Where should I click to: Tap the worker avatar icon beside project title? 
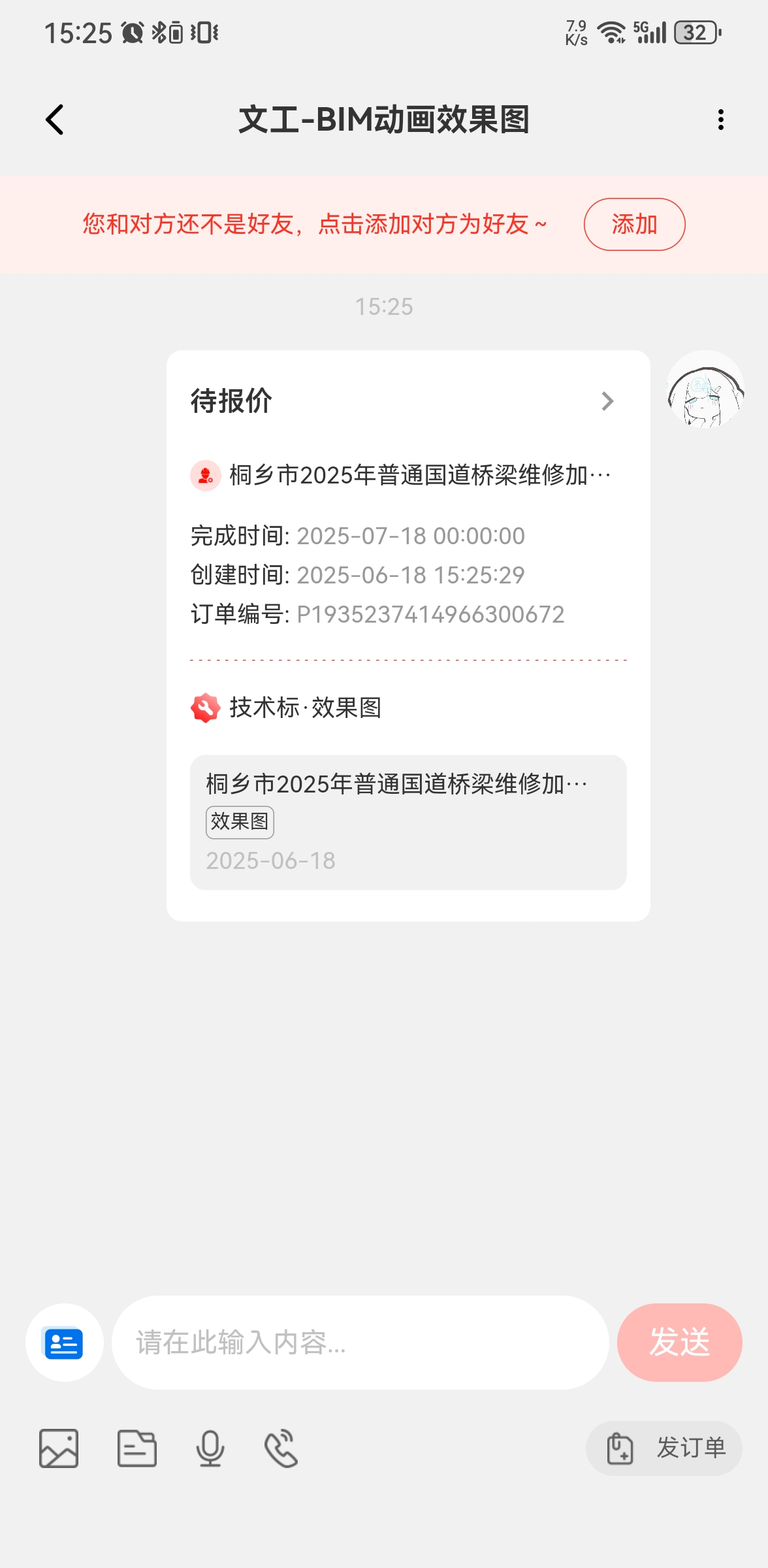[x=204, y=476]
